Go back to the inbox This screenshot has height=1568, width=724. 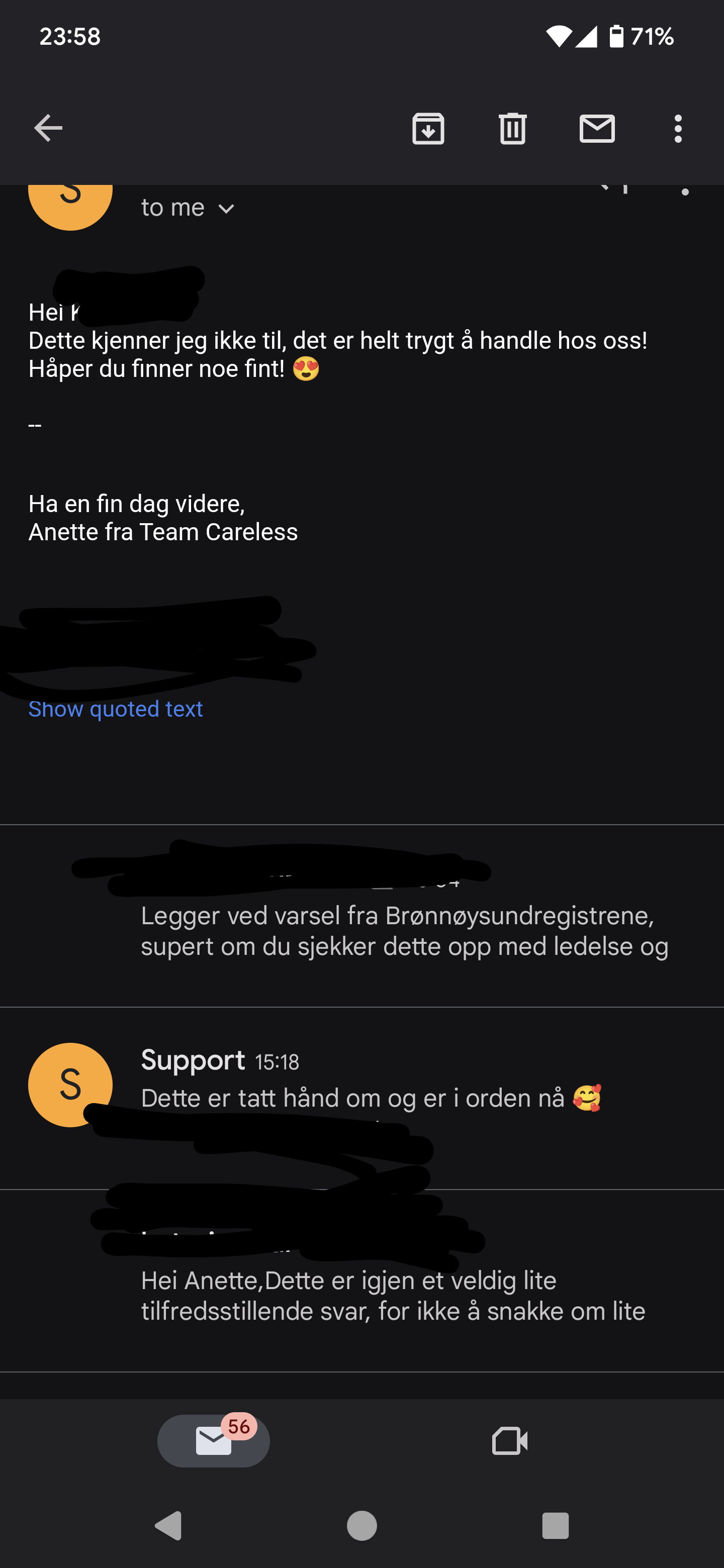[x=48, y=129]
